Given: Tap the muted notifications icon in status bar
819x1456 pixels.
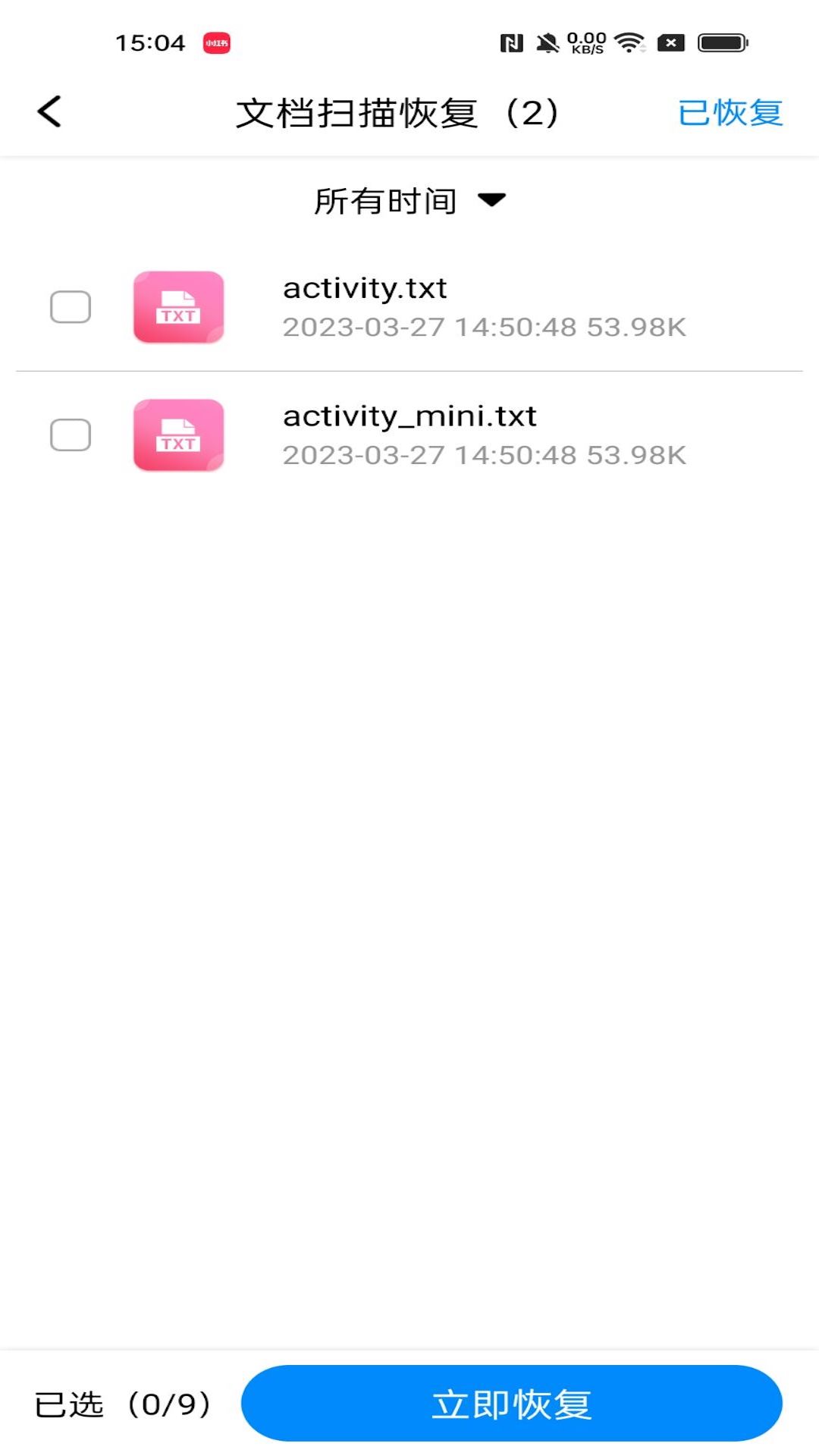Looking at the screenshot, I should (x=548, y=42).
